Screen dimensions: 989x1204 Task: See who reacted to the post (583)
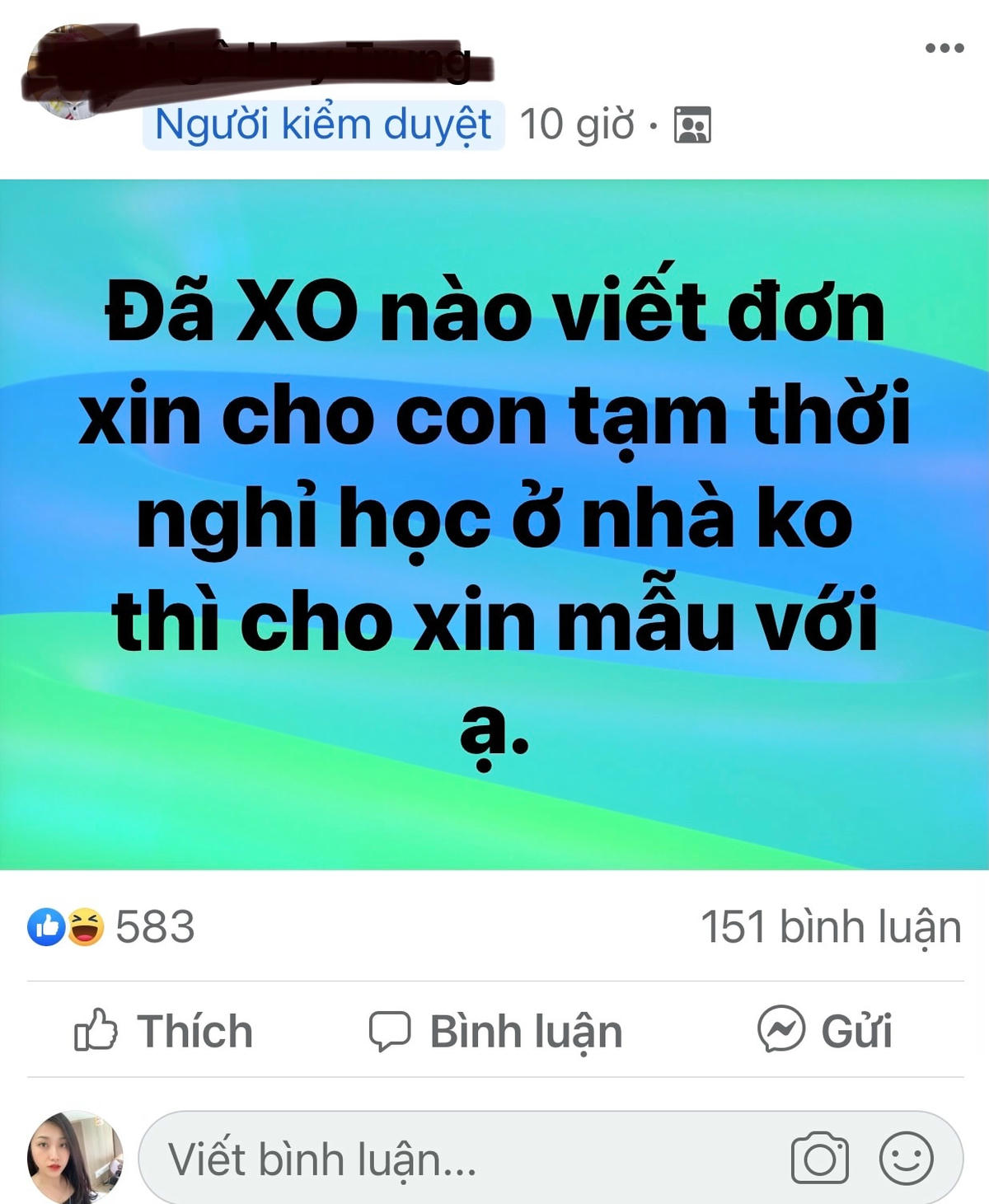click(x=112, y=927)
